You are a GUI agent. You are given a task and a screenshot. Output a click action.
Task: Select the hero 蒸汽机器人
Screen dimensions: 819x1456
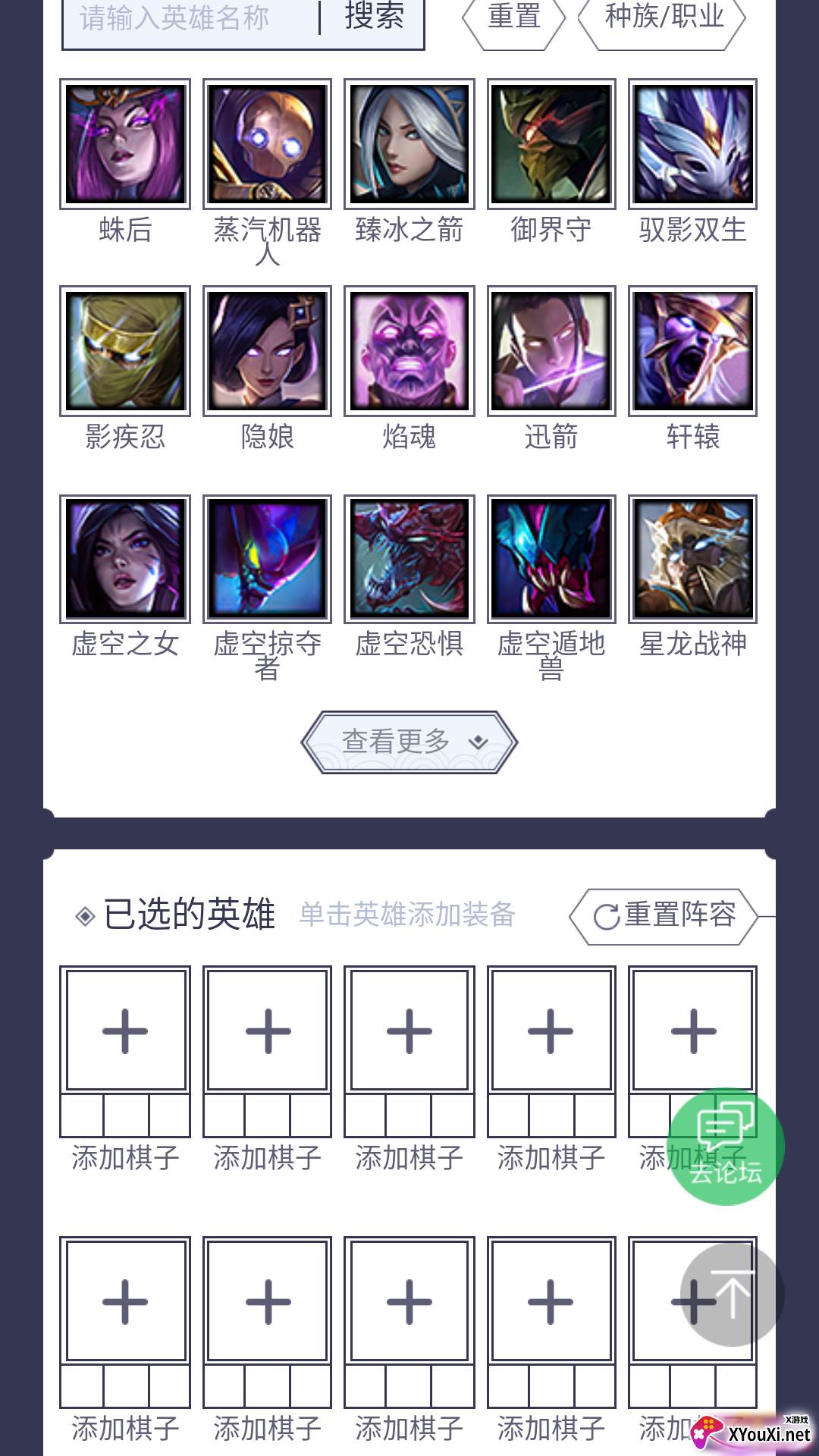[x=267, y=144]
